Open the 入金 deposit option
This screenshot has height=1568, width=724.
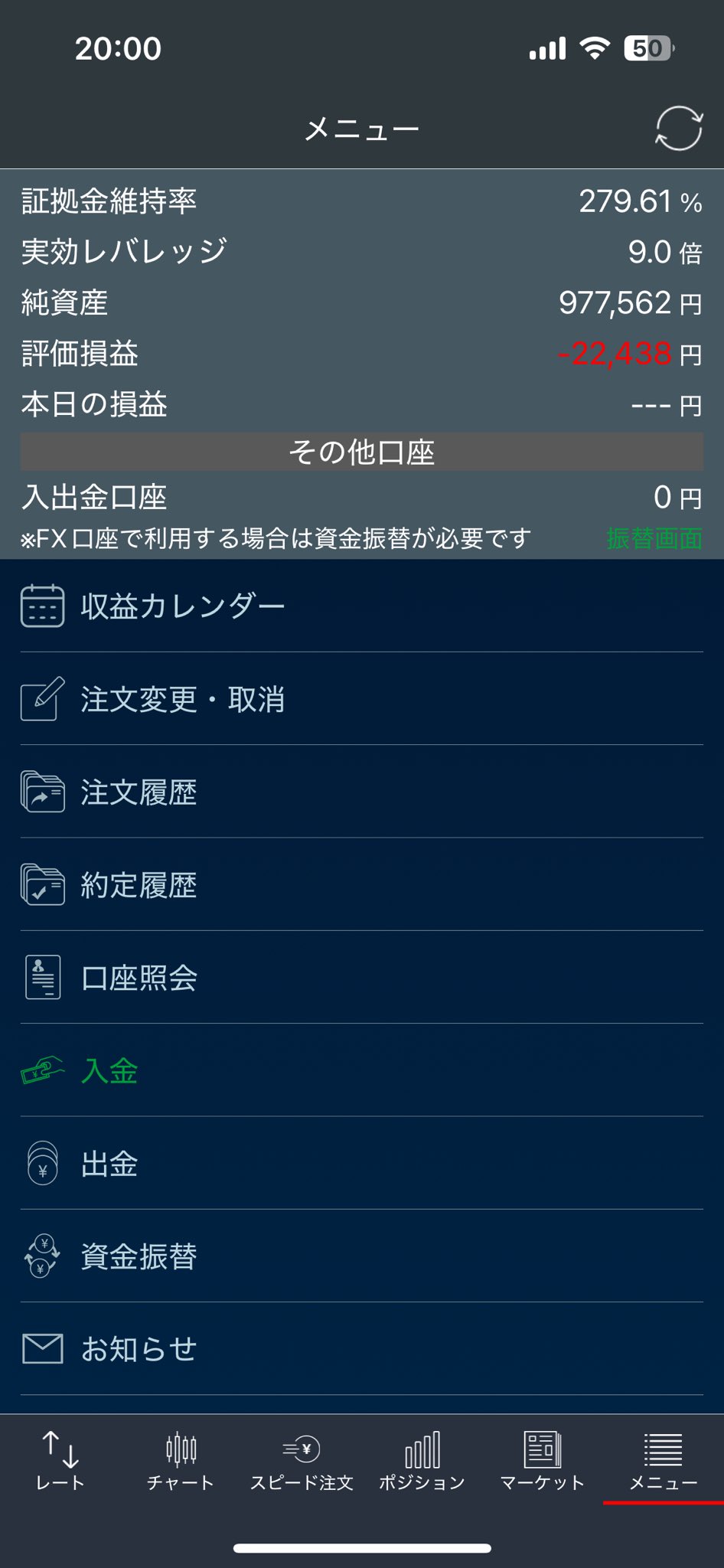109,1071
